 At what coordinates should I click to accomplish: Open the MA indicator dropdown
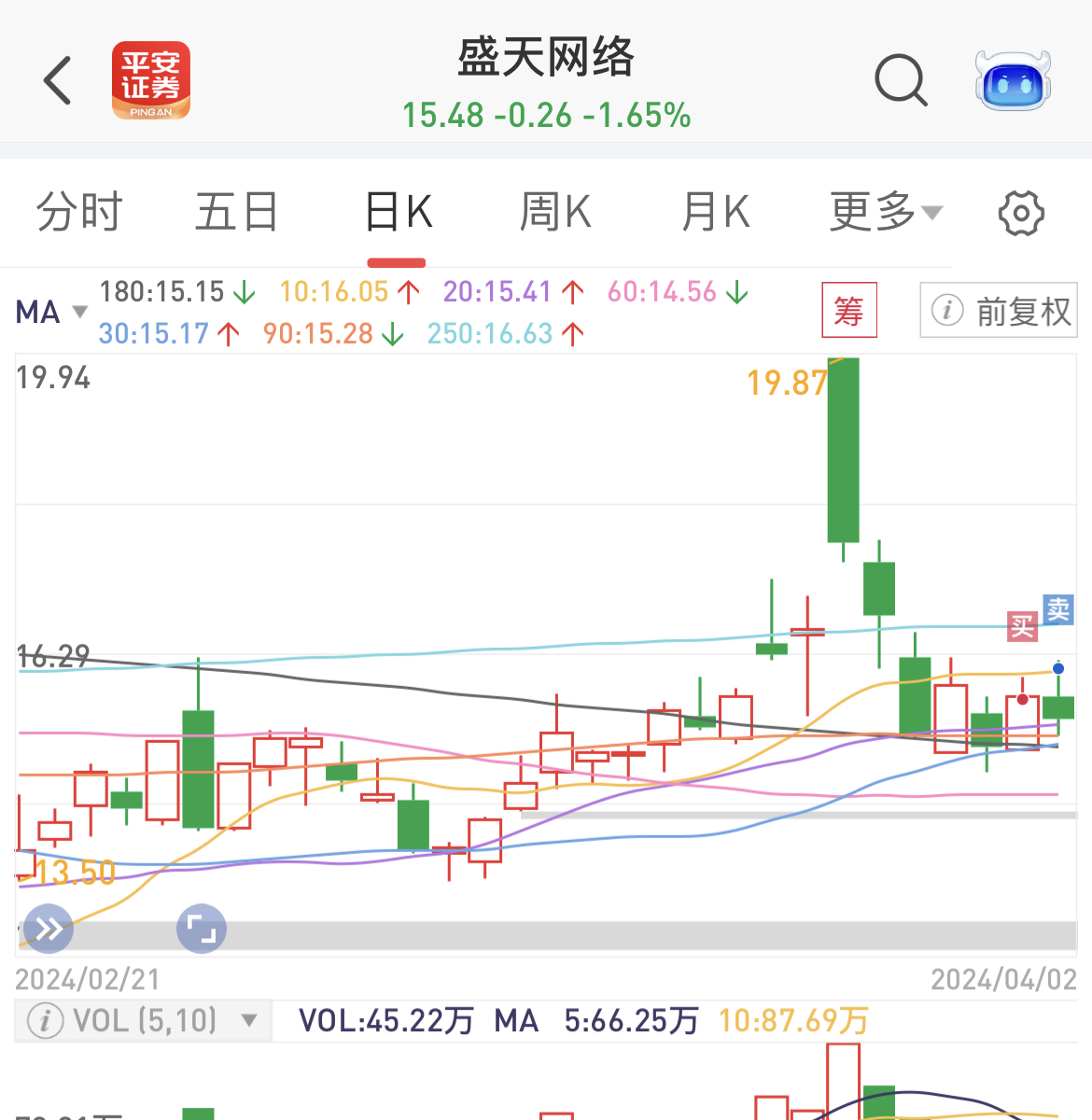(51, 312)
